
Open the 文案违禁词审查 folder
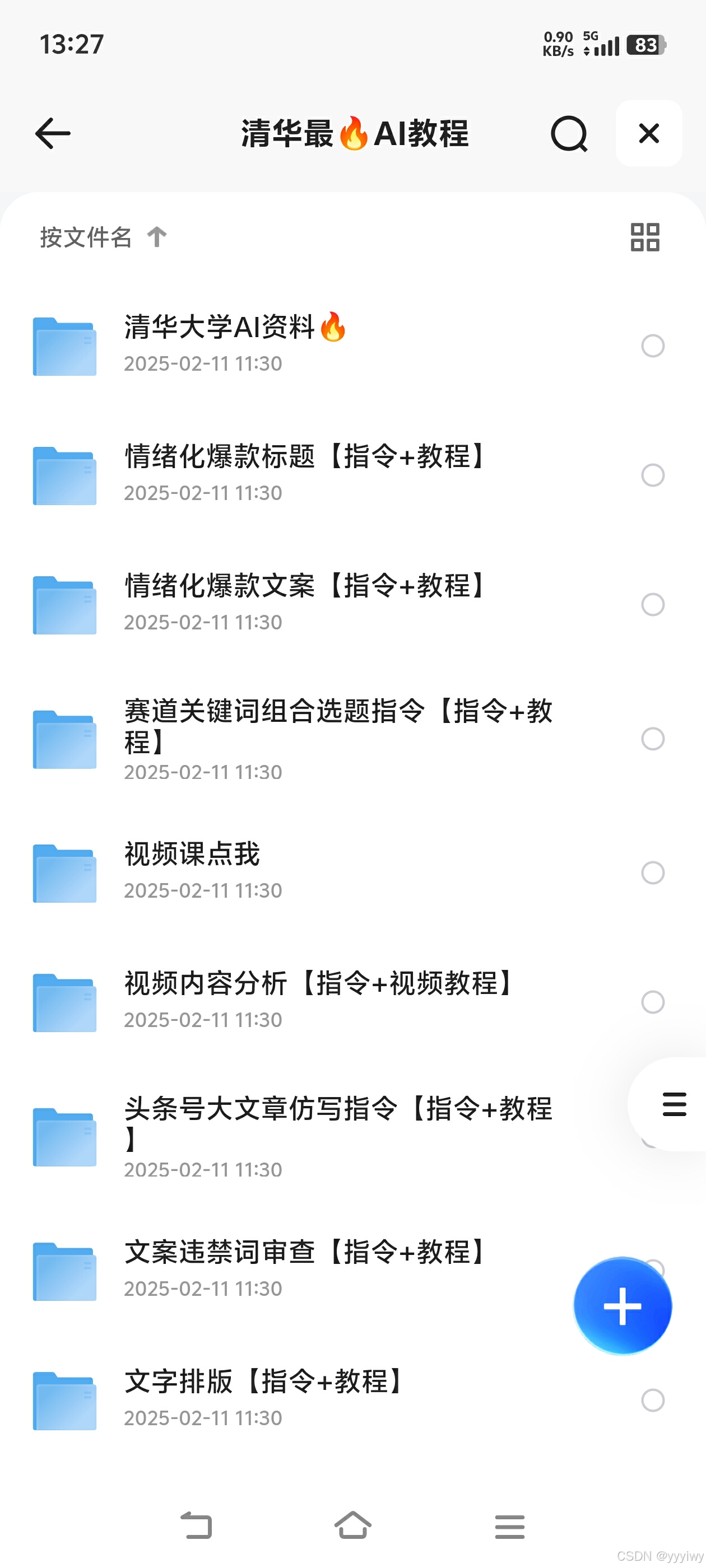[305, 1269]
